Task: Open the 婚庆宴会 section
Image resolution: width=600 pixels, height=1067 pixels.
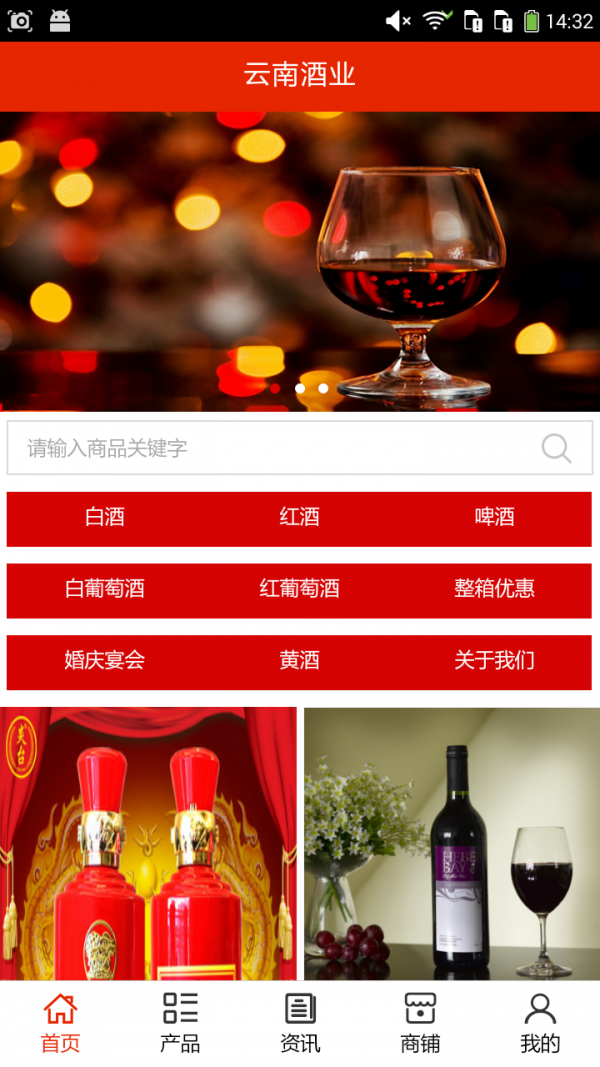Action: (x=105, y=661)
